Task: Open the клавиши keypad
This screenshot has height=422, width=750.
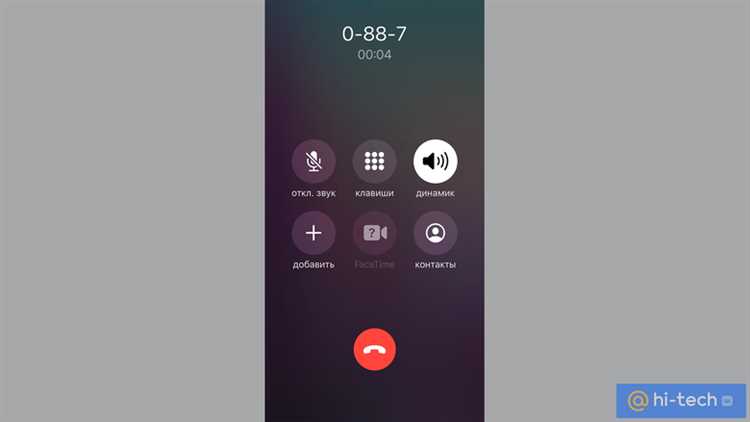Action: (x=374, y=161)
